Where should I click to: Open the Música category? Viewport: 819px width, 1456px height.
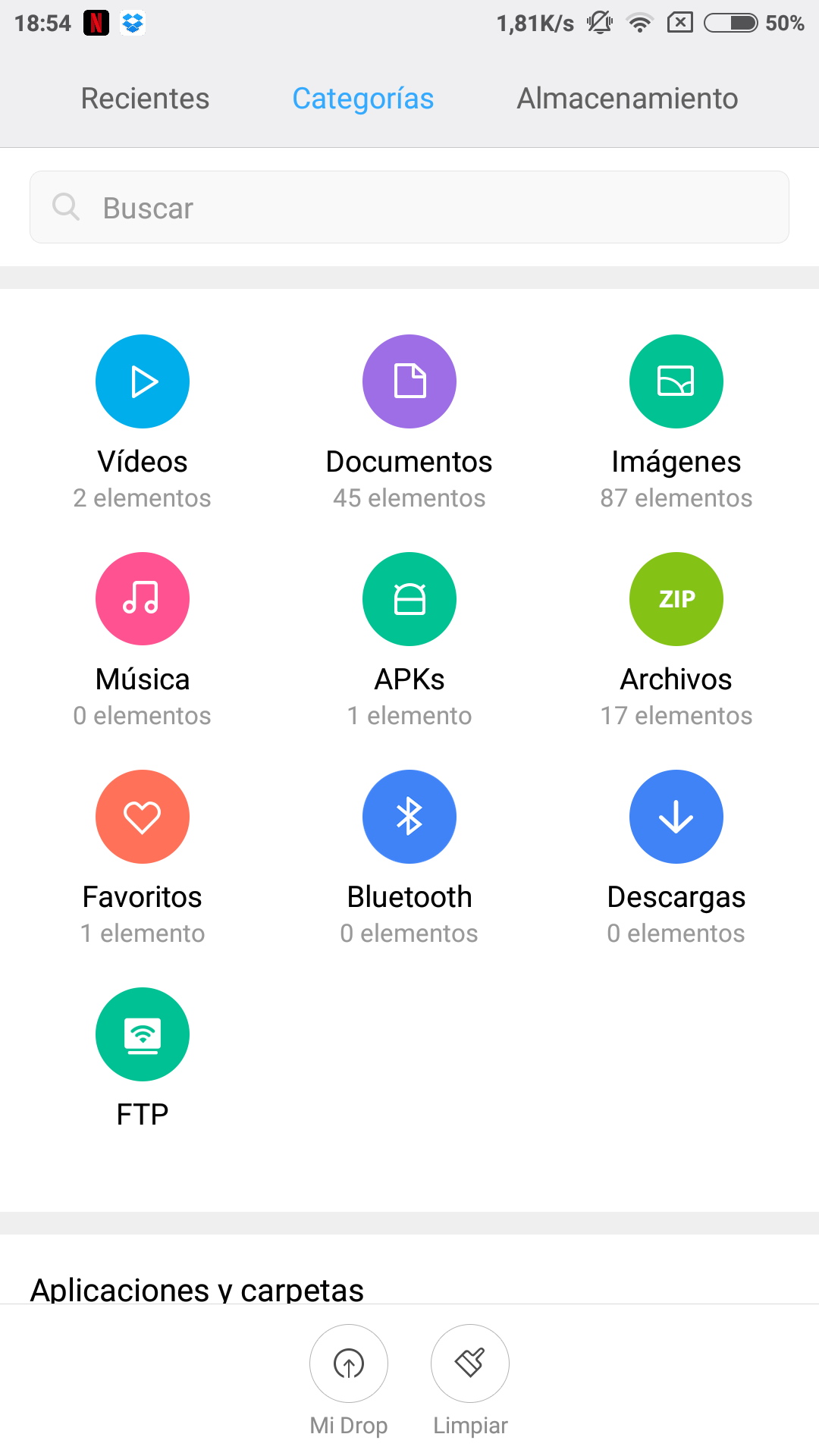pyautogui.click(x=143, y=599)
